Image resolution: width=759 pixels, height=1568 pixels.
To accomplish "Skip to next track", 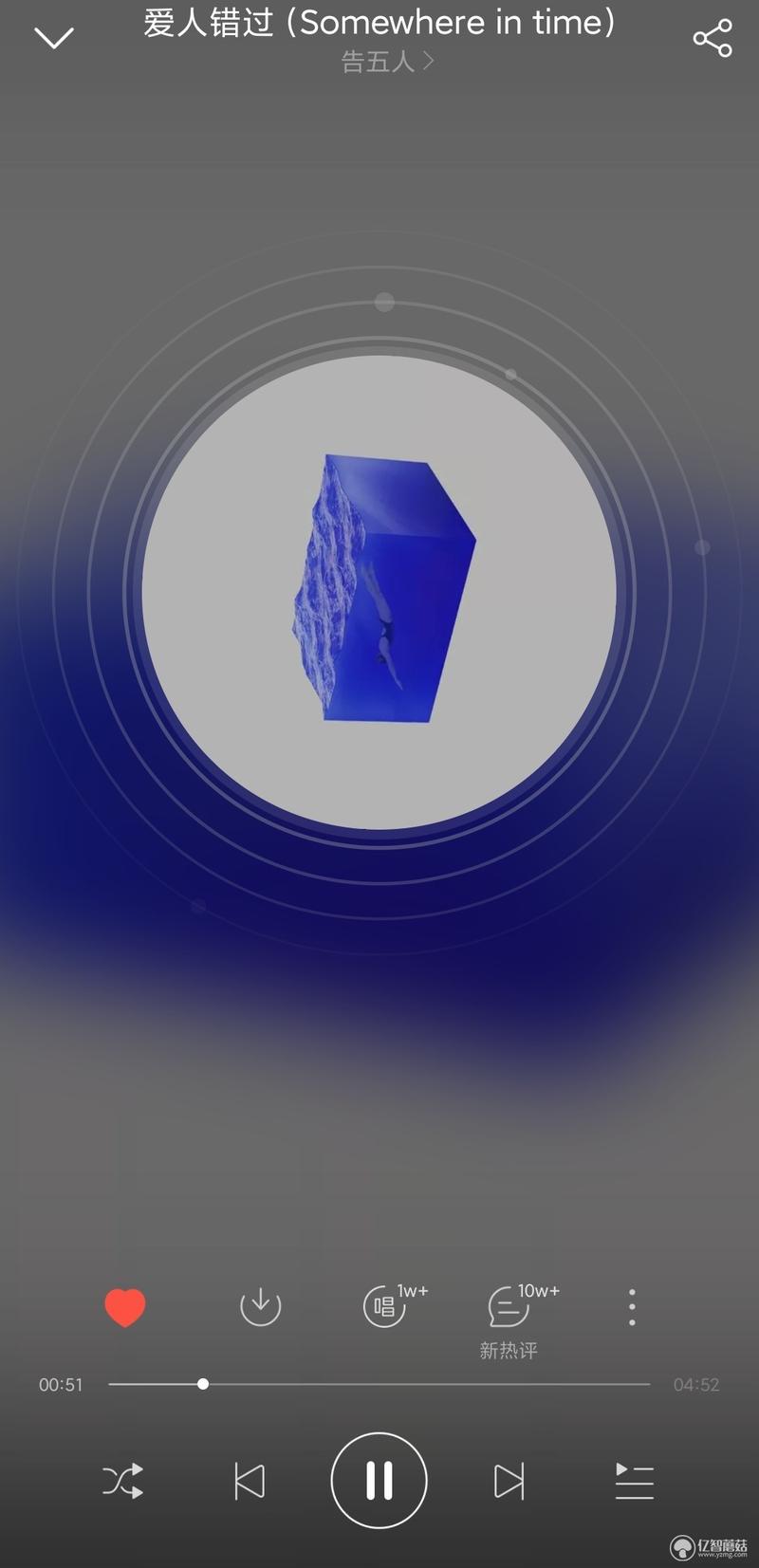I will (509, 1481).
